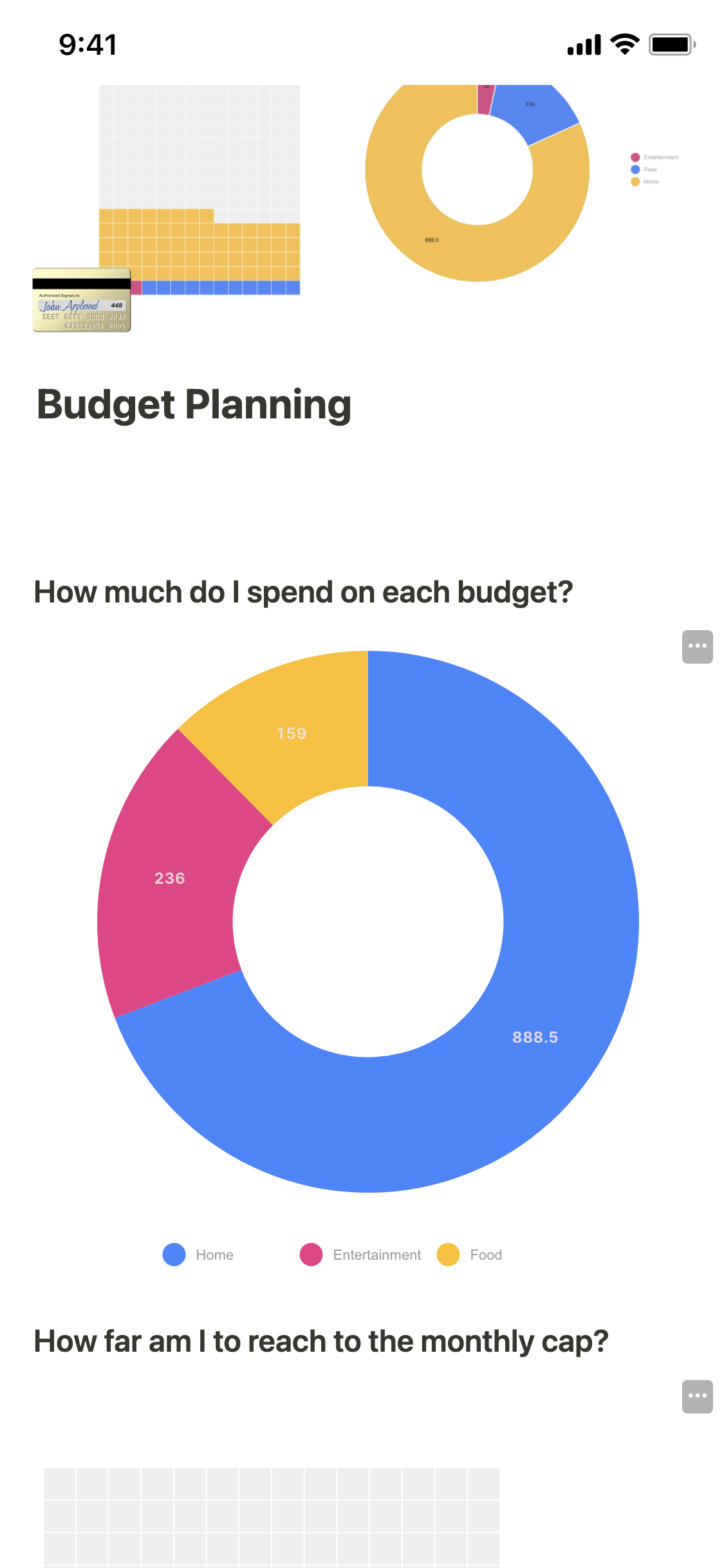Viewport: 724px width, 1568px height.
Task: Toggle the Home legend item
Action: tap(198, 1255)
